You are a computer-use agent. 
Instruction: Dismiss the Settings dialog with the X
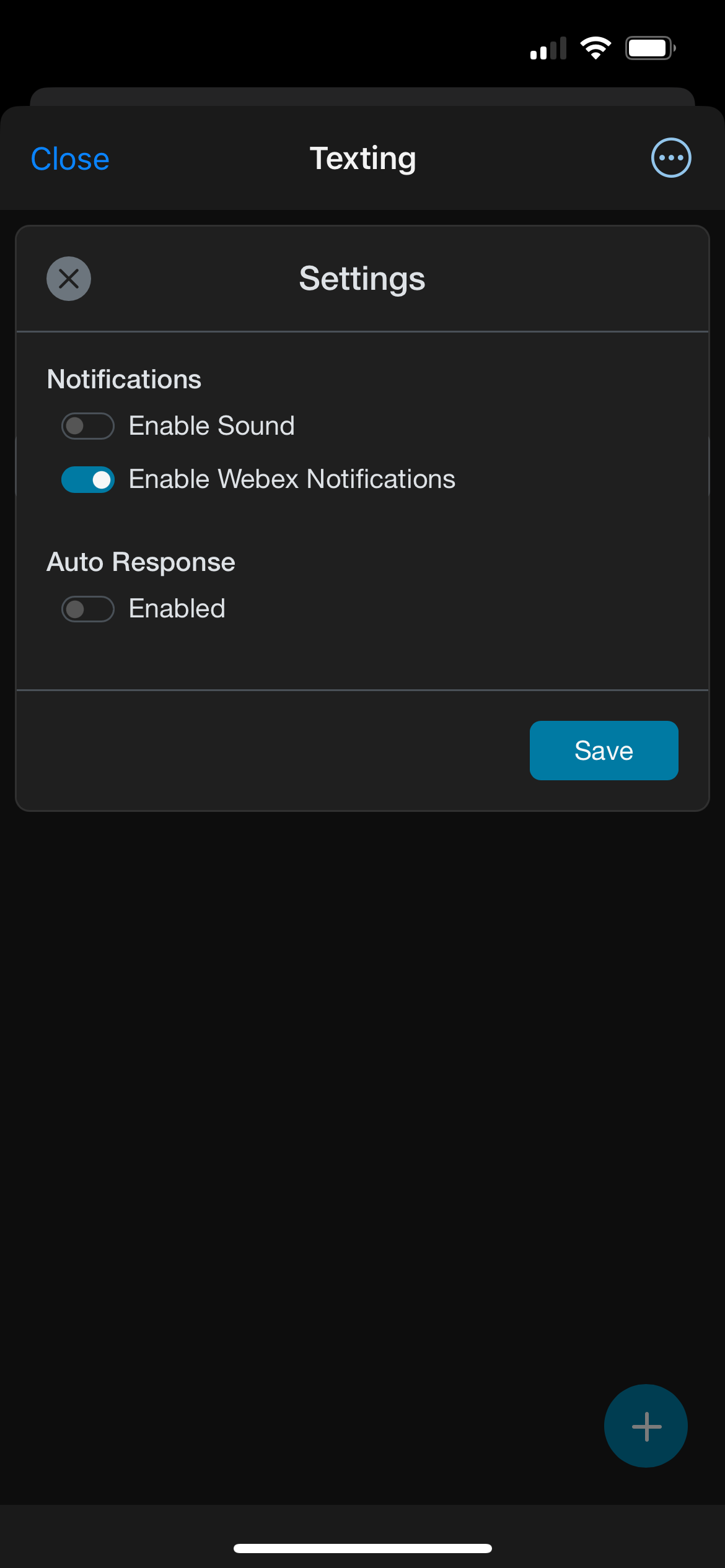(x=69, y=279)
